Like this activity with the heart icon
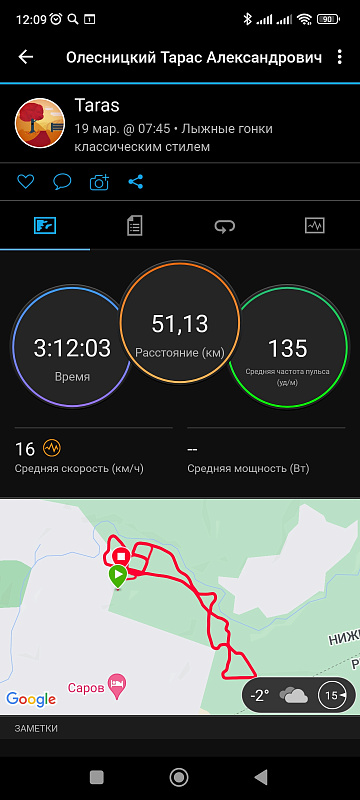Screen dimensions: 360x800 pyautogui.click(x=25, y=182)
